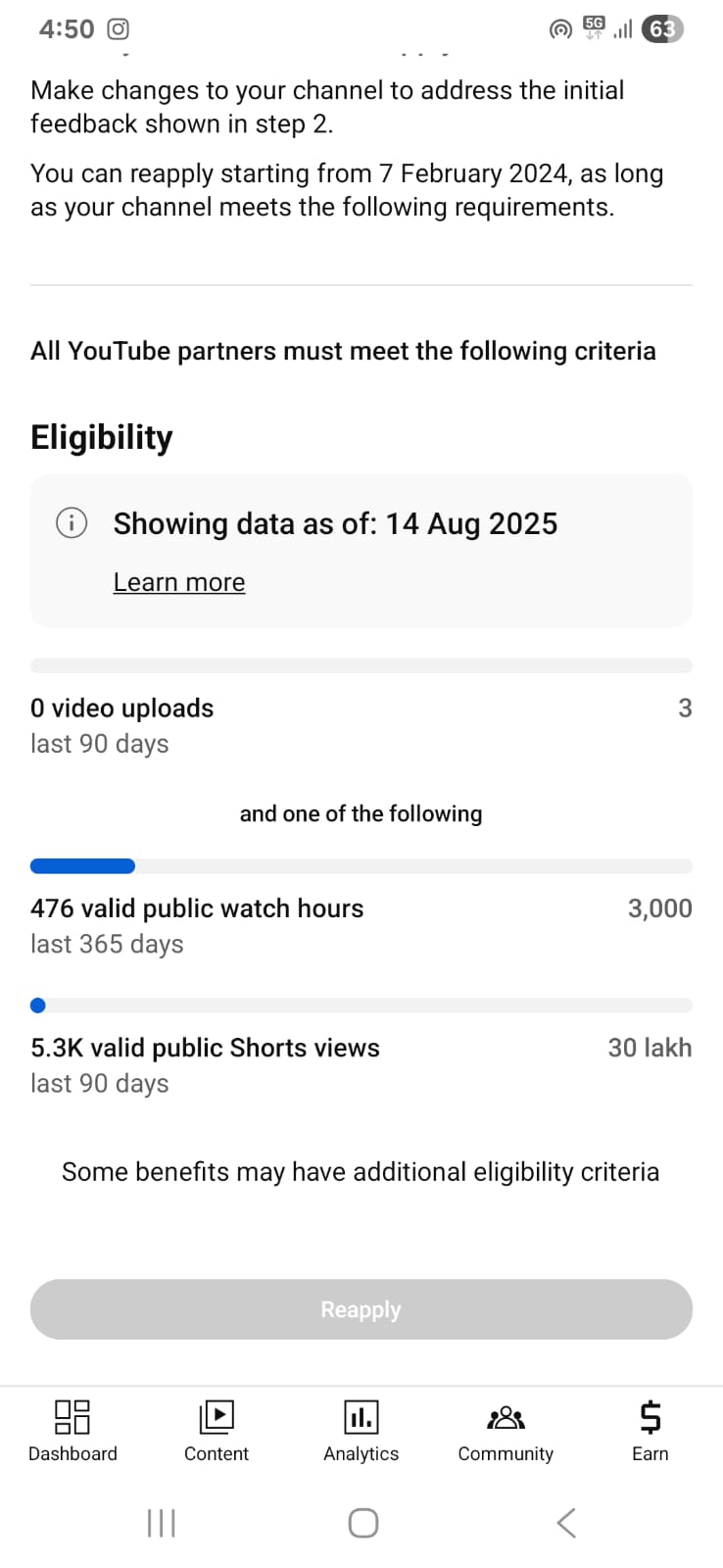Open the Learn more link
Screen dimensions: 723x1568
click(179, 582)
